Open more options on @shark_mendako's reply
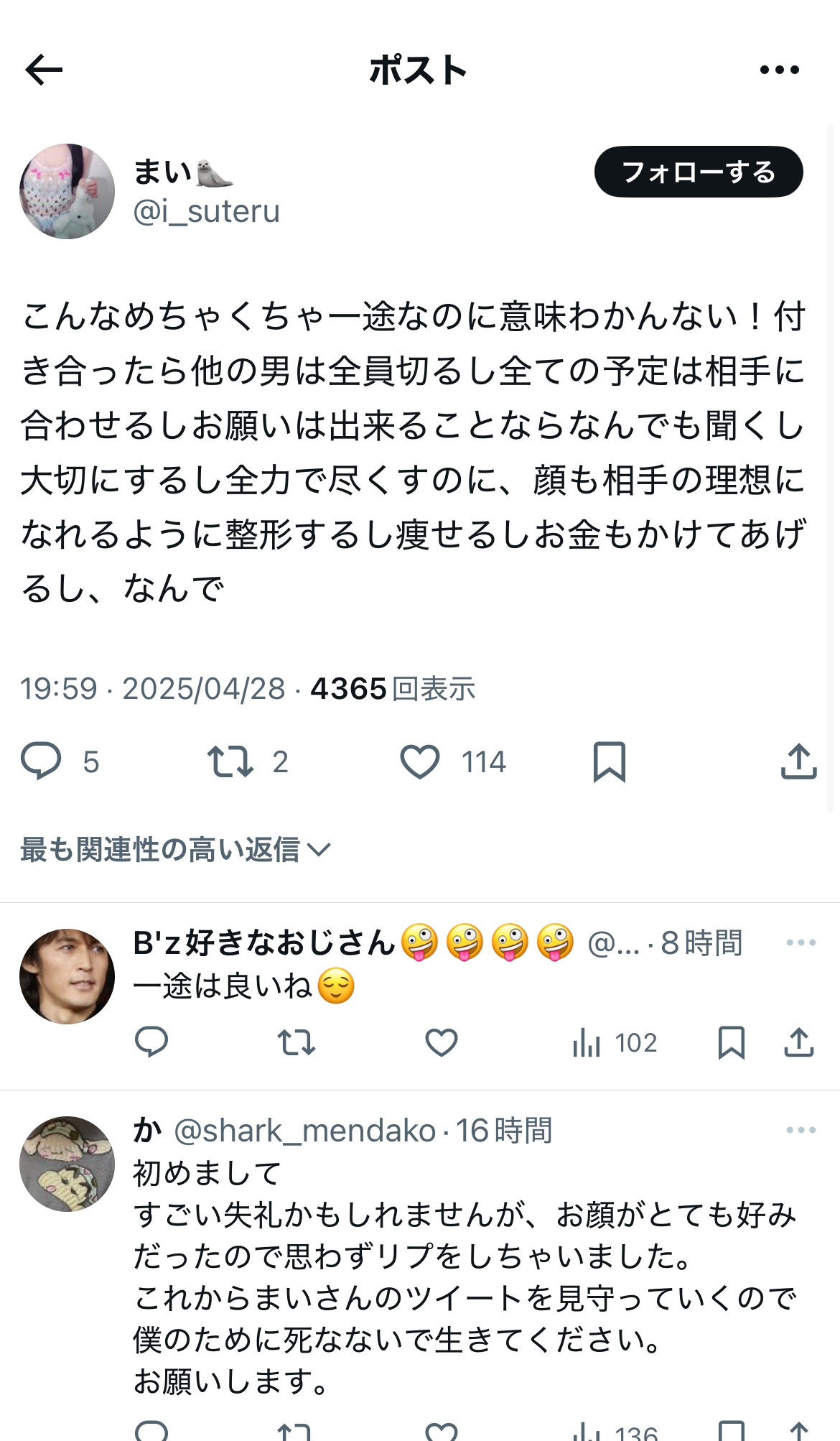Viewport: 840px width, 1441px height. [x=801, y=1130]
